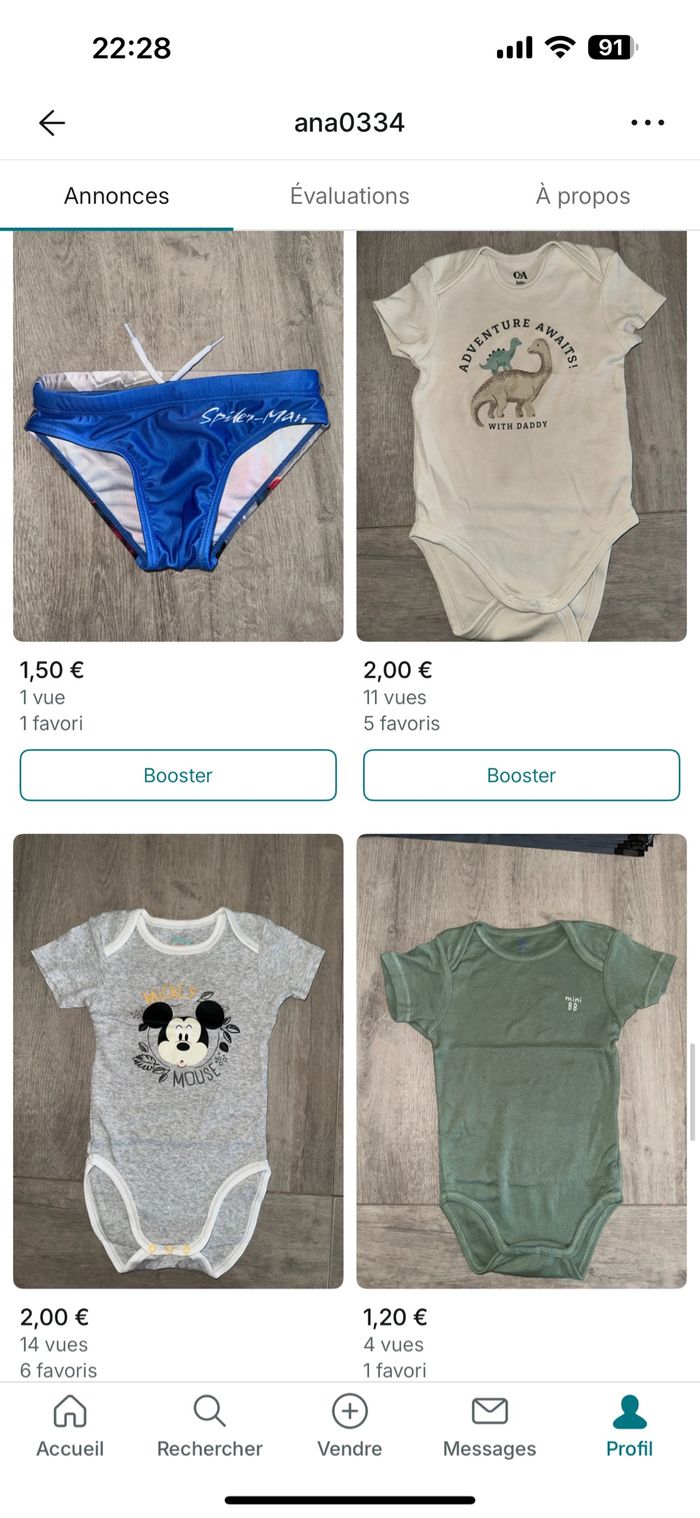This screenshot has width=700, height=1518.
Task: Go back using the arrow icon
Action: [52, 123]
